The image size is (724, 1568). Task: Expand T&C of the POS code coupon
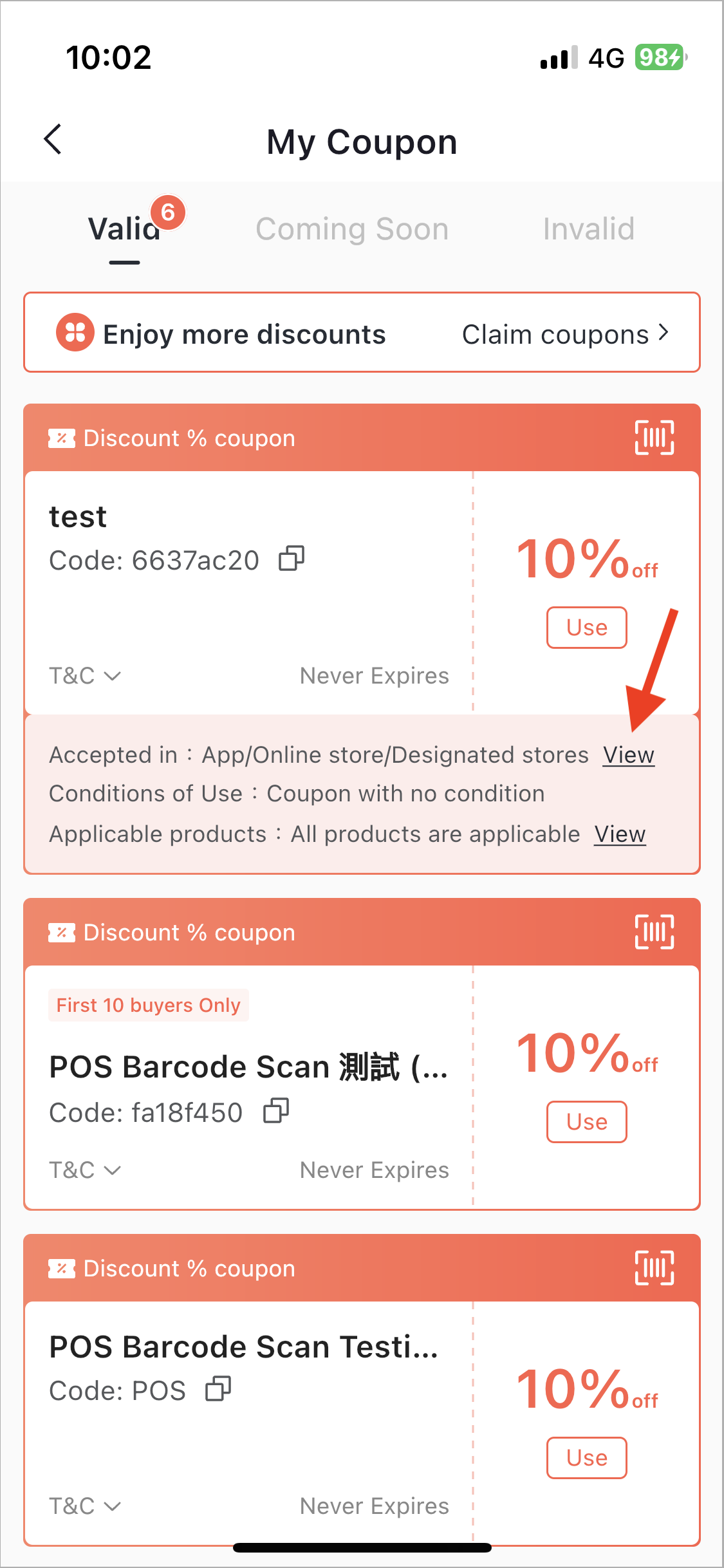pos(85,1506)
